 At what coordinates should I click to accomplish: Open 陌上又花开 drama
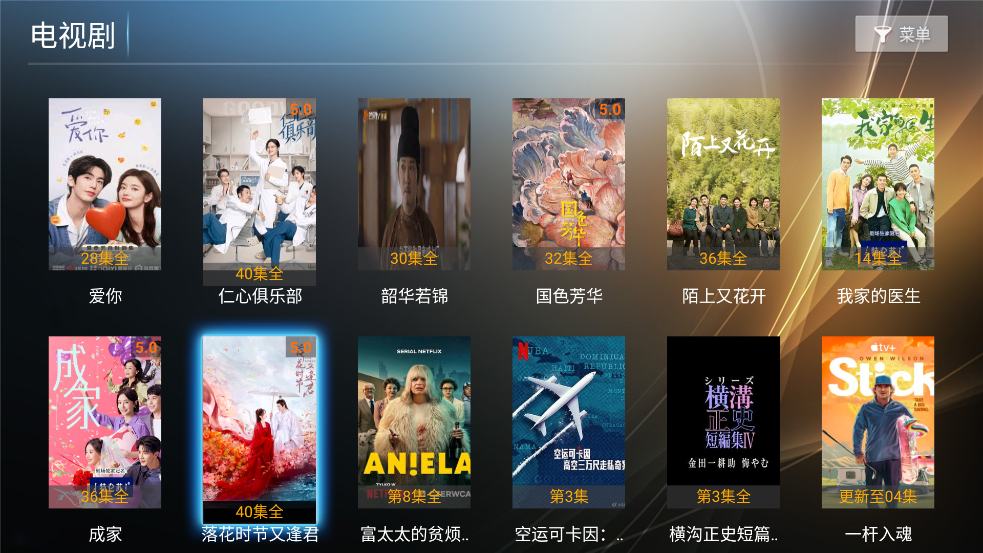[723, 185]
